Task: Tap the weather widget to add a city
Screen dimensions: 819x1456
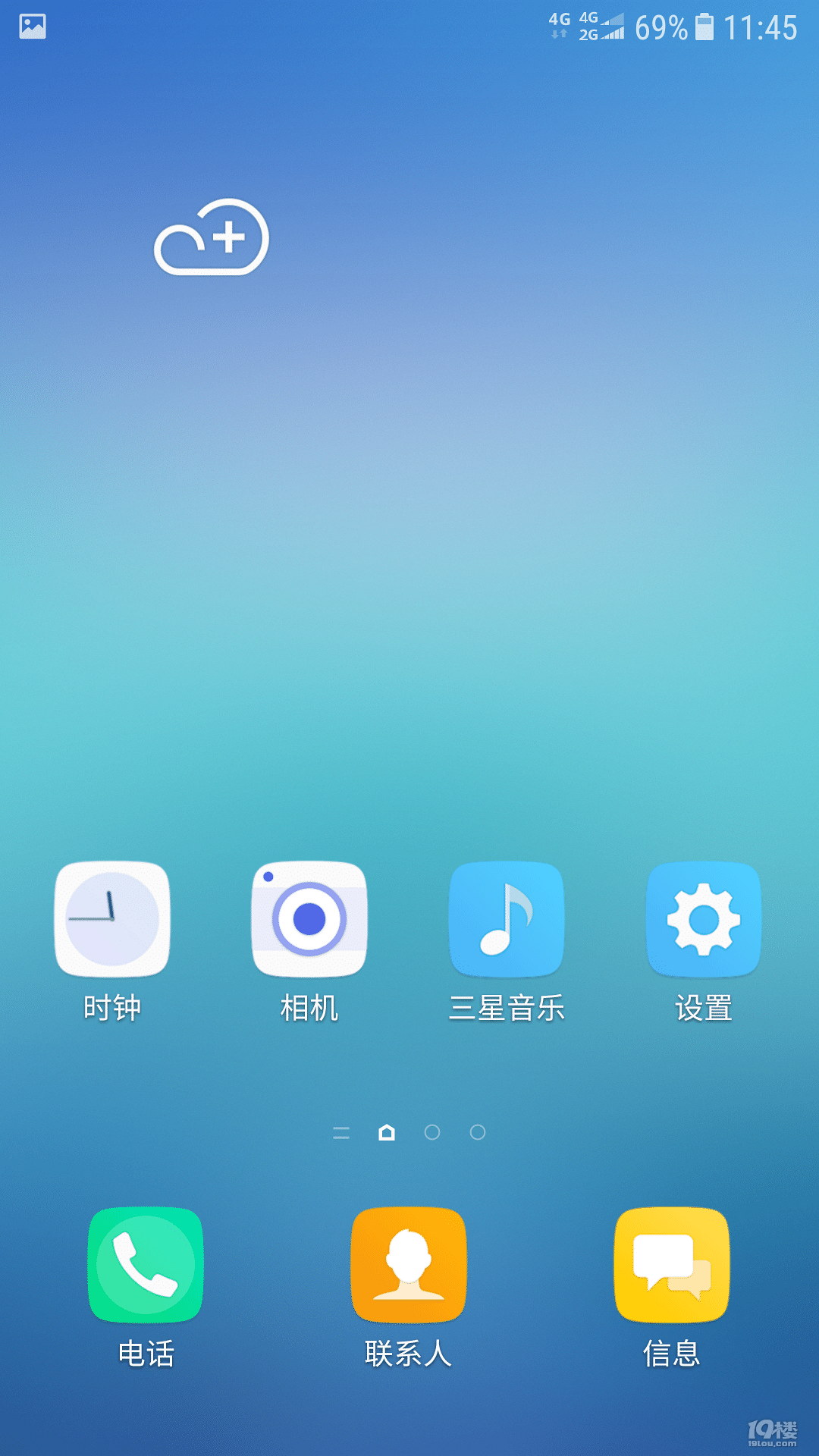Action: [212, 237]
